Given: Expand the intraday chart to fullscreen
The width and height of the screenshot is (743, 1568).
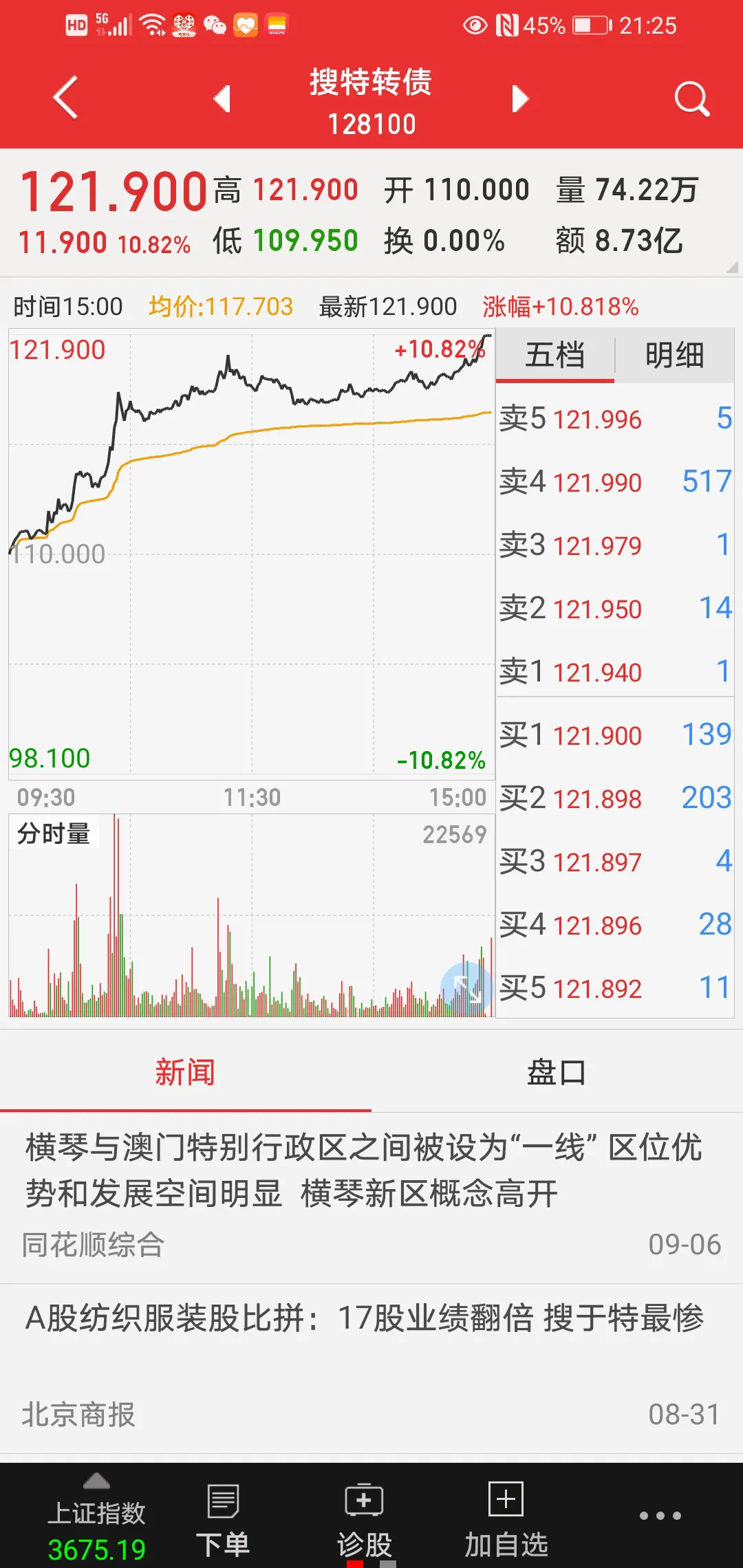Looking at the screenshot, I should [x=466, y=989].
